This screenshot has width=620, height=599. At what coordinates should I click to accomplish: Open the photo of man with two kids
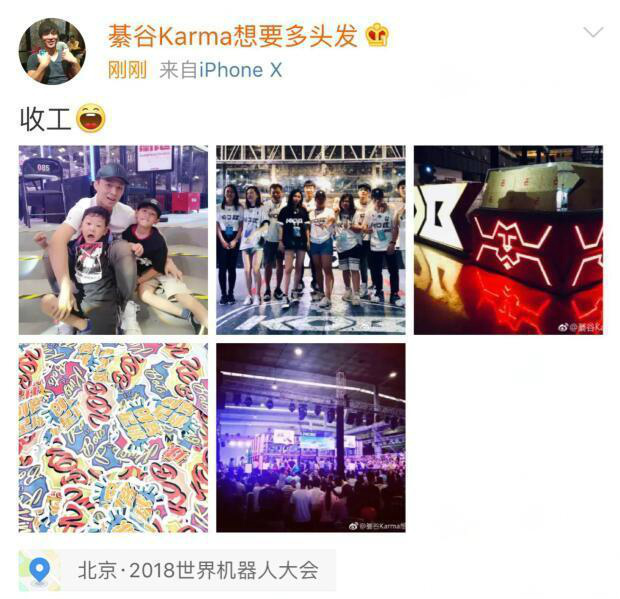pyautogui.click(x=113, y=240)
